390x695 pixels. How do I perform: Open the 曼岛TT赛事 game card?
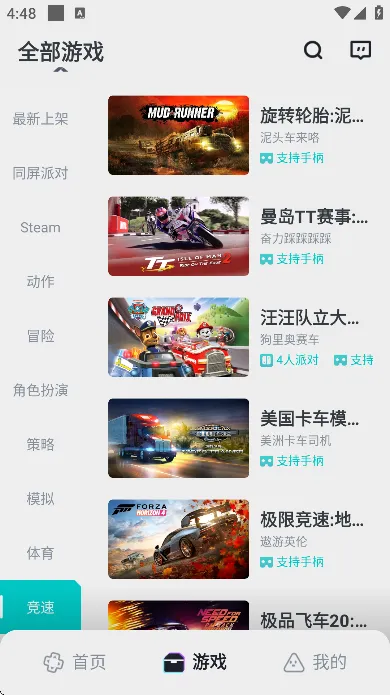point(242,236)
